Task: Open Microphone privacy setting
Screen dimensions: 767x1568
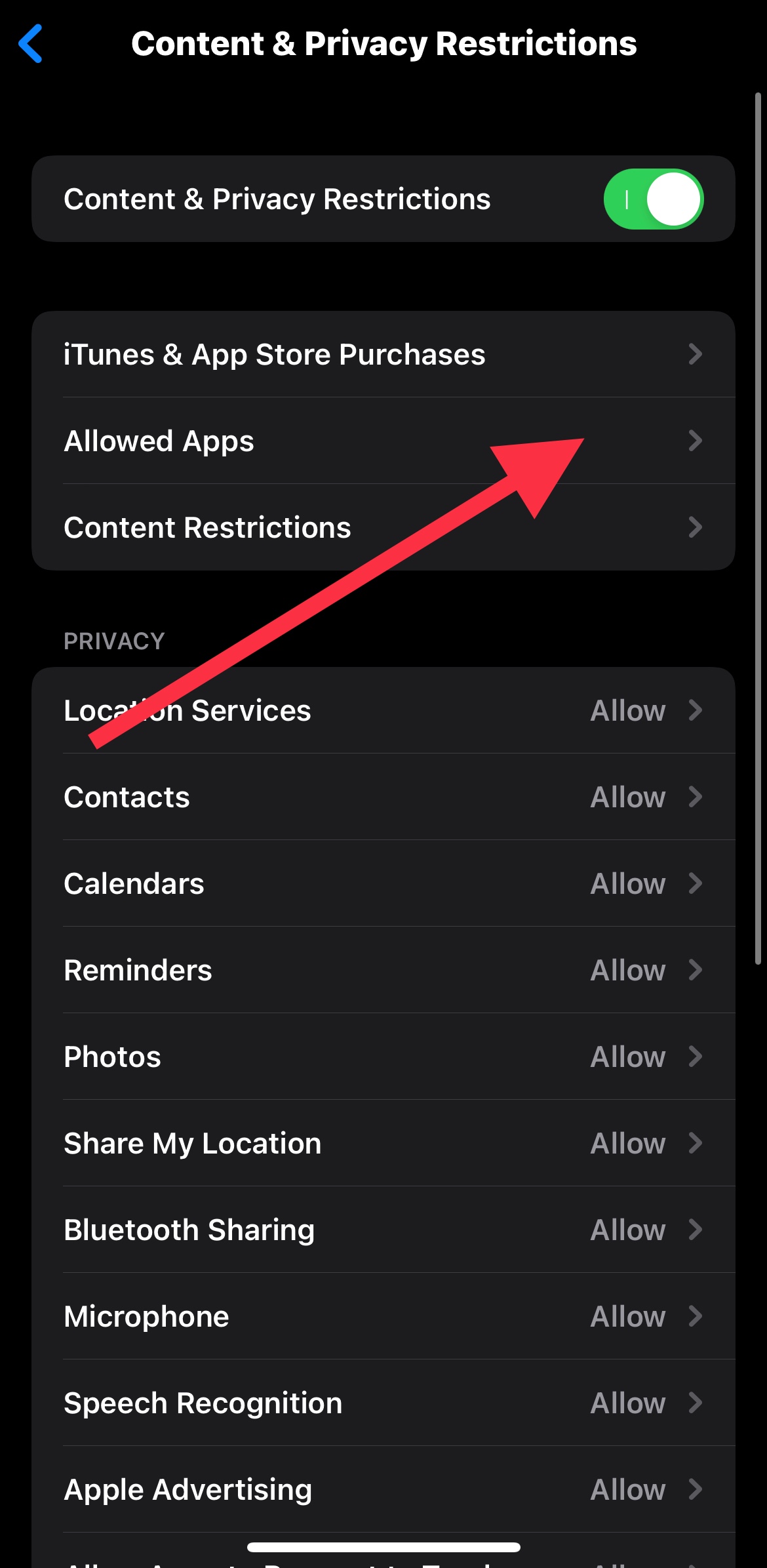Action: 383,1317
